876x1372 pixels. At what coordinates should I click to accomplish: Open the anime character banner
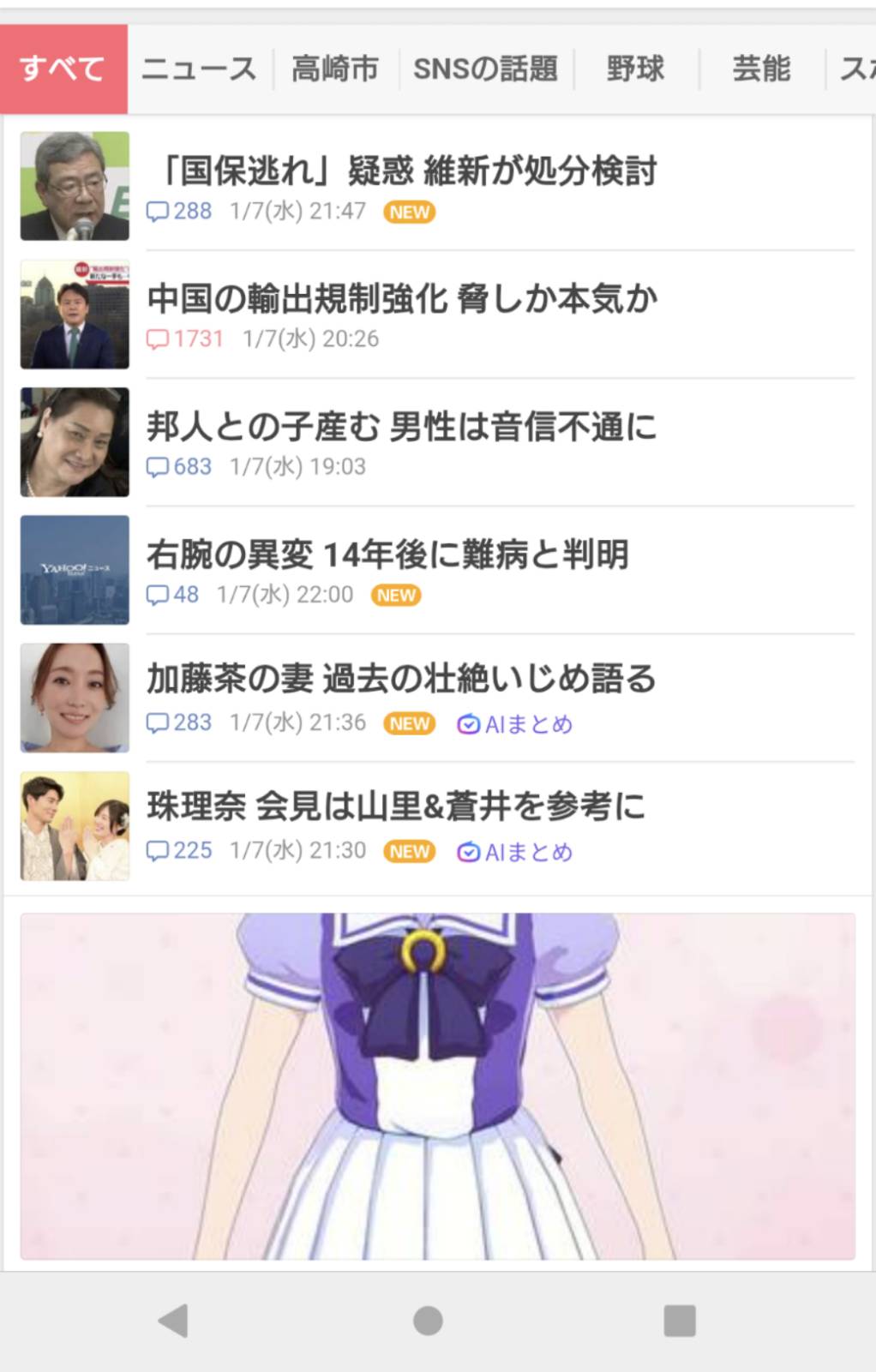pos(437,1086)
